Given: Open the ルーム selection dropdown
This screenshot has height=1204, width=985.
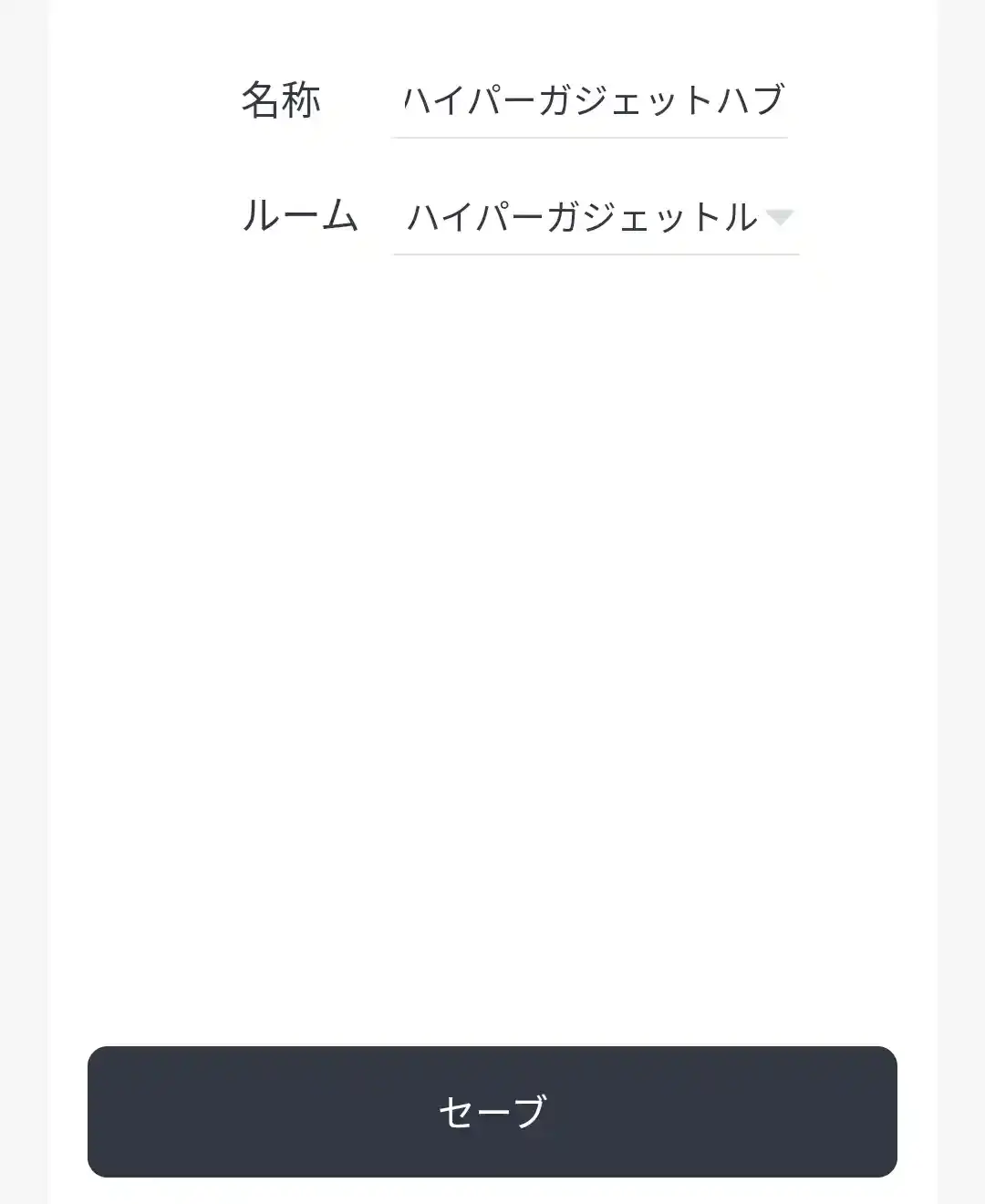Looking at the screenshot, I should click(x=593, y=216).
